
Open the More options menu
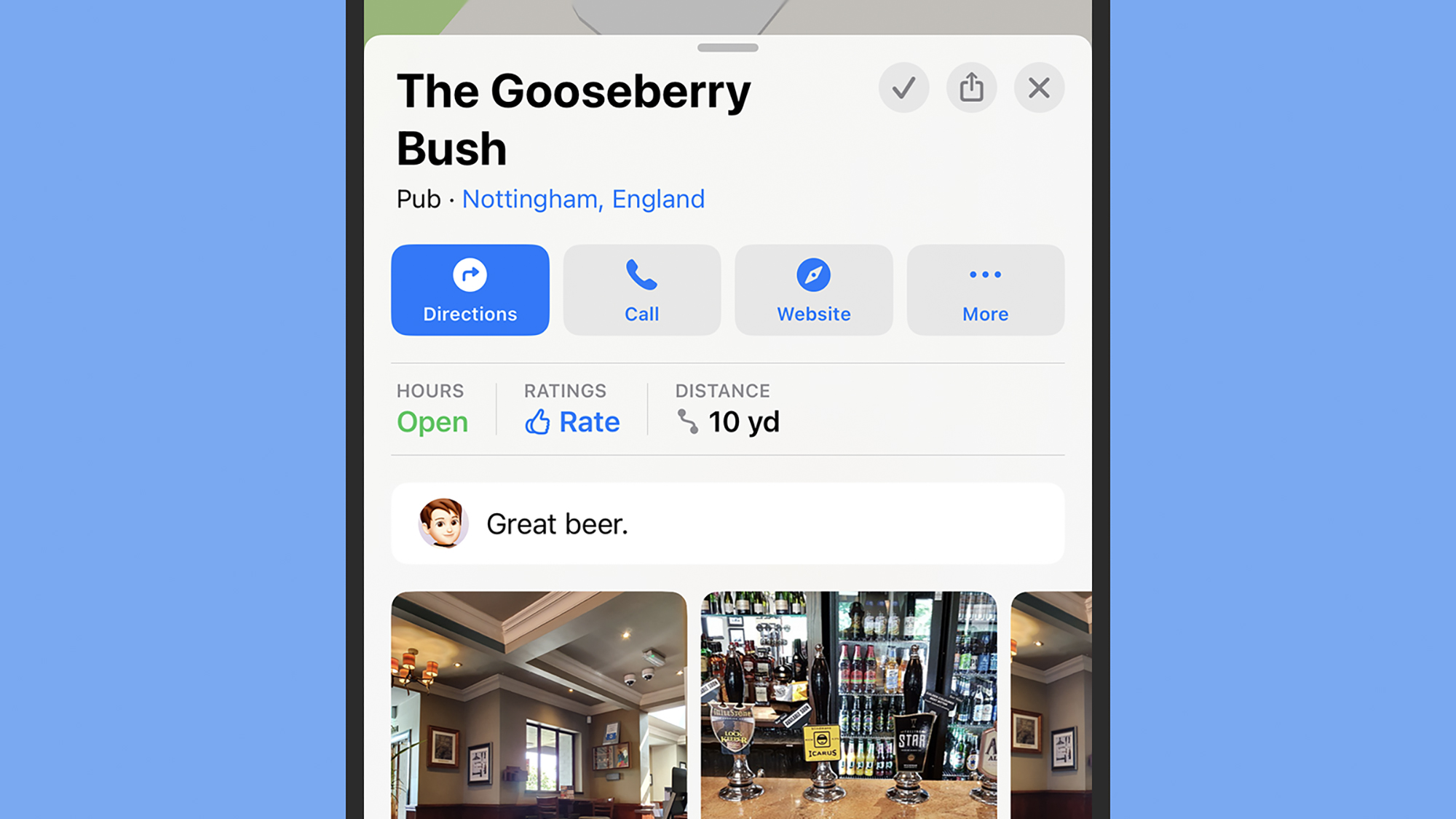click(985, 290)
